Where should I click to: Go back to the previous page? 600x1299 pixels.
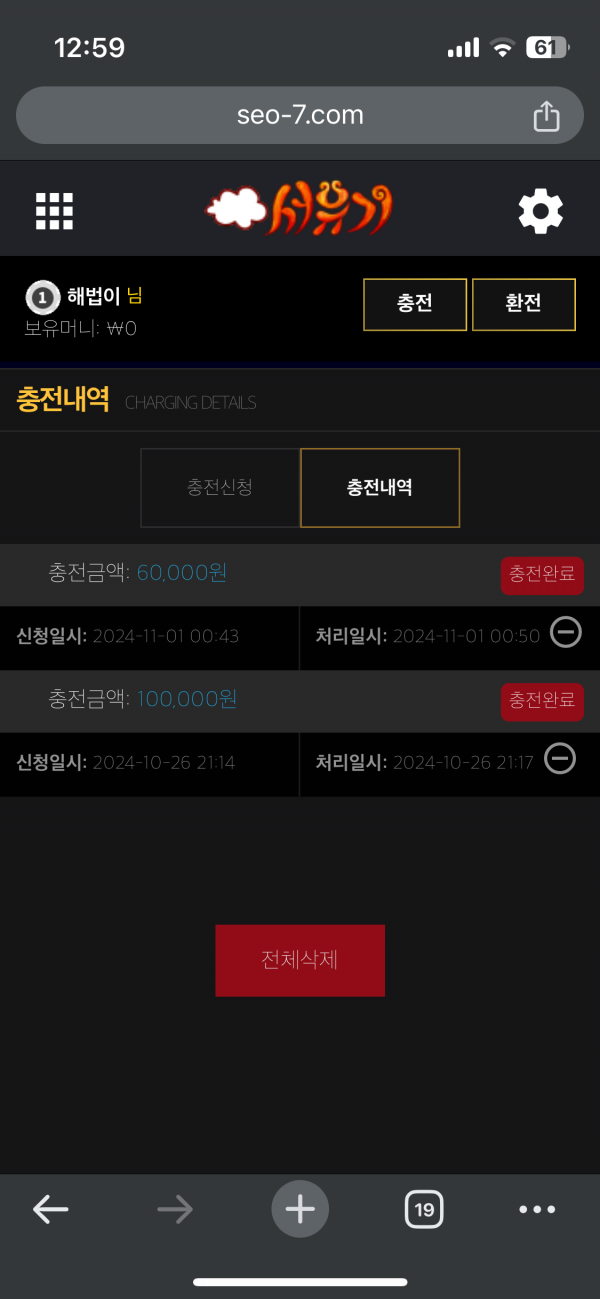(50, 1210)
